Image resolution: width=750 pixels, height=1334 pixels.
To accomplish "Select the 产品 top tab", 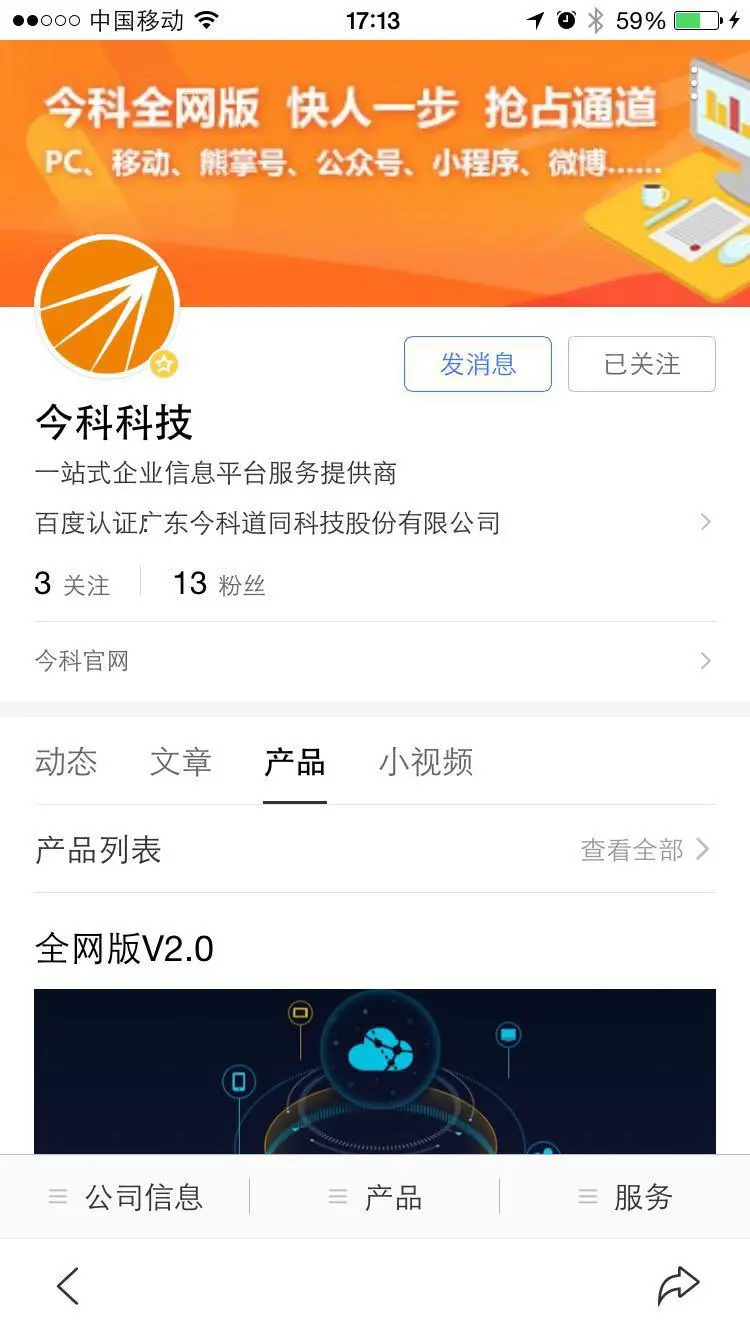I will point(295,762).
